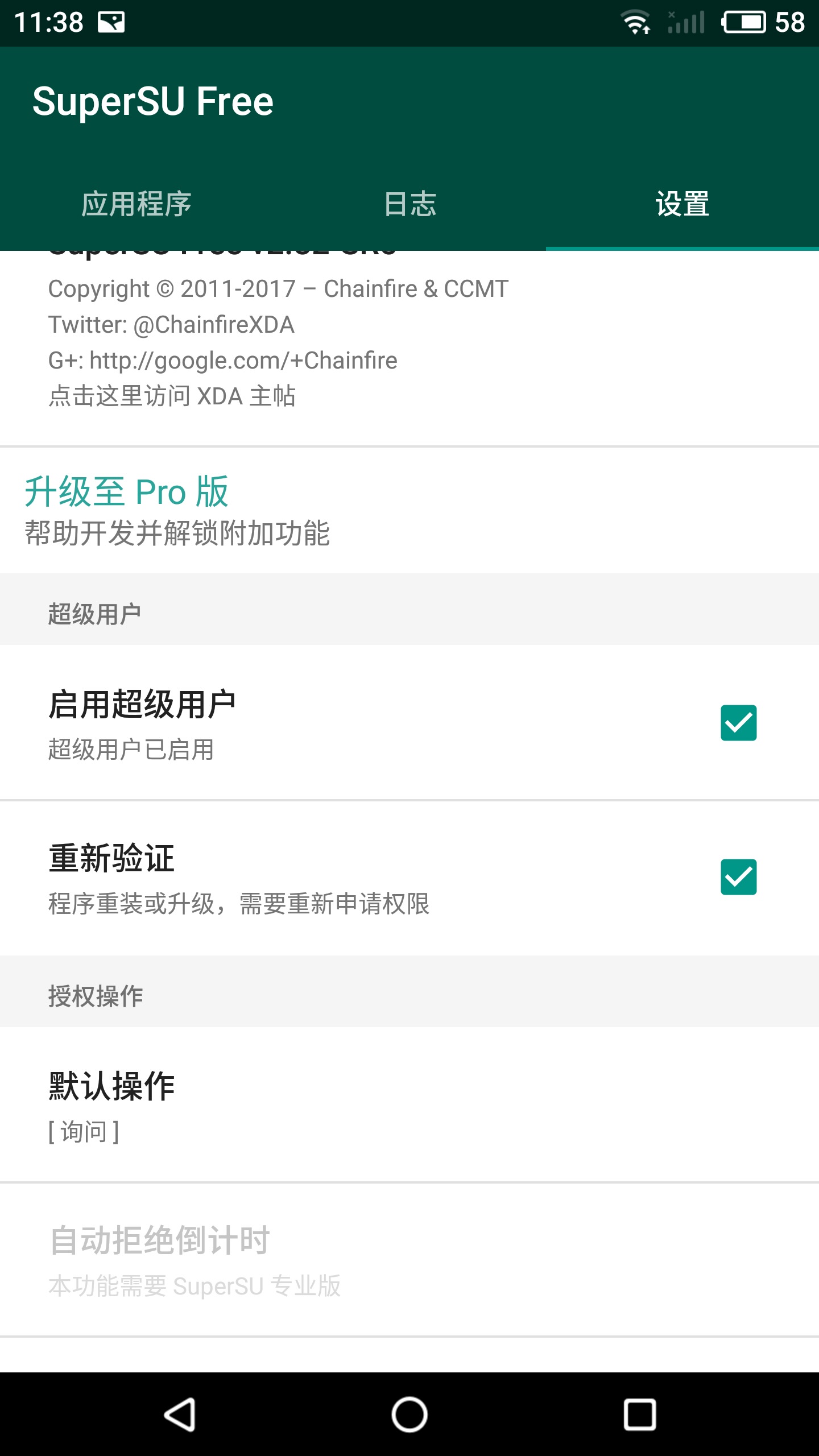819x1456 pixels.
Task: Go back using system back button
Action: tap(180, 1414)
